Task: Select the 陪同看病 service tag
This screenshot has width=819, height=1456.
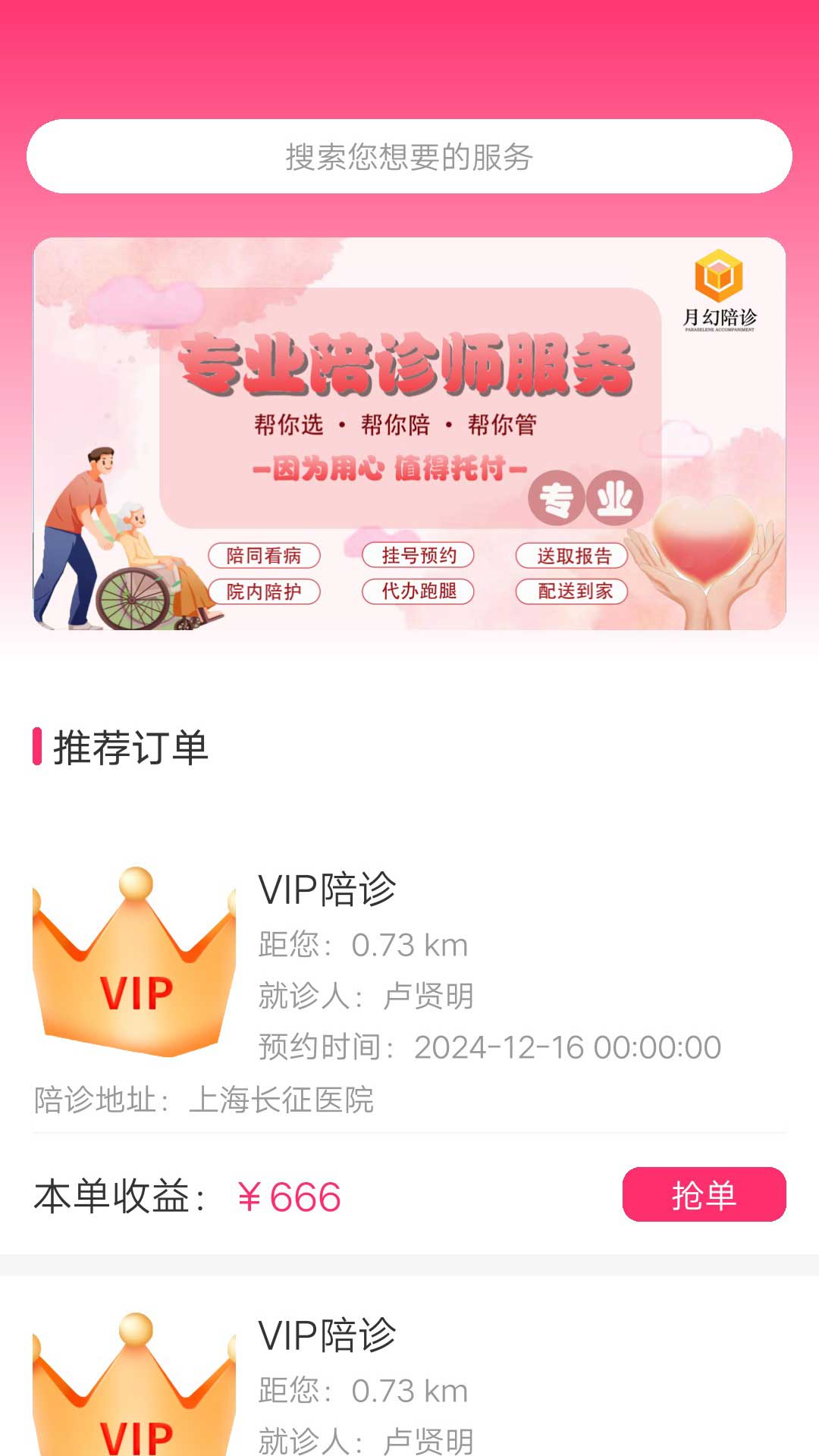Action: [265, 556]
